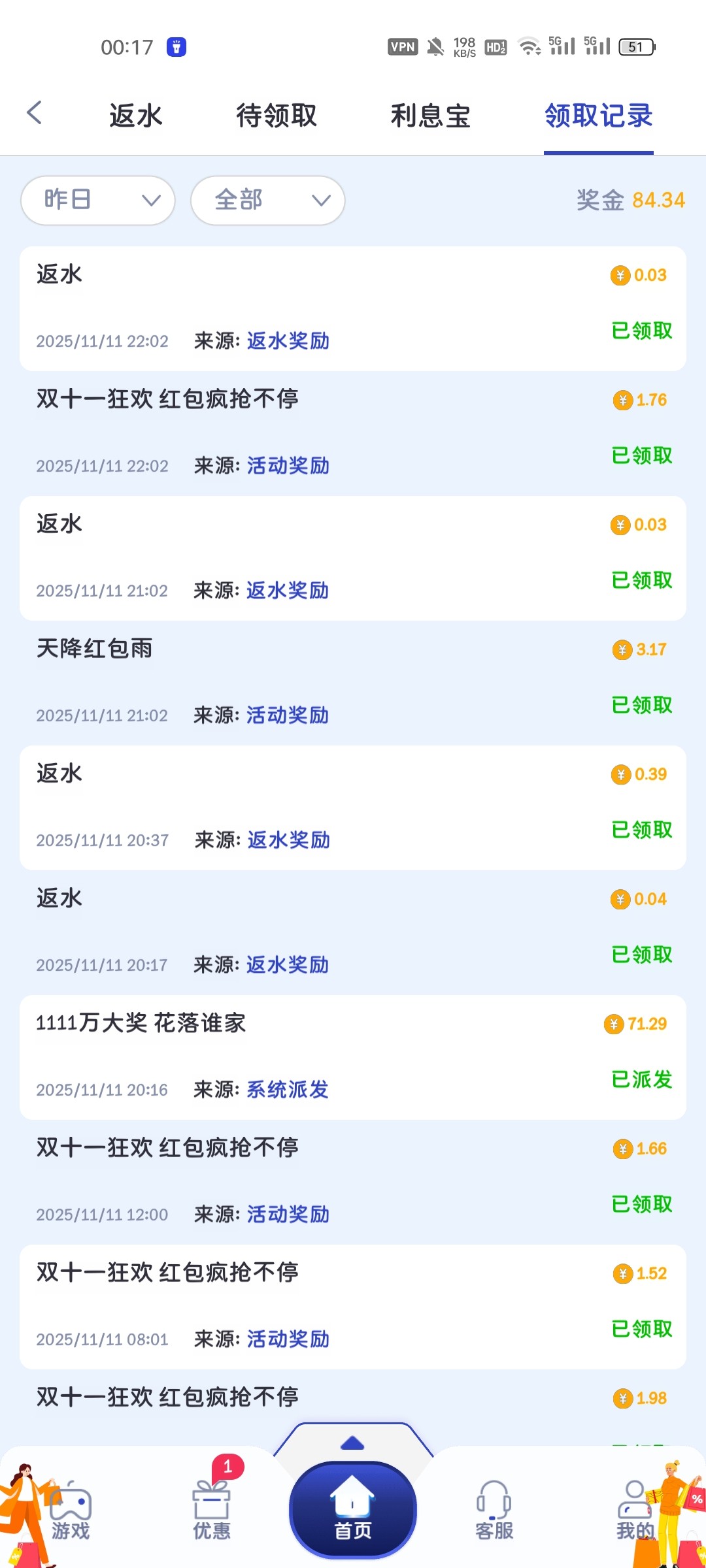Open the 系统派发 source link
The image size is (706, 1568).
click(x=286, y=1089)
